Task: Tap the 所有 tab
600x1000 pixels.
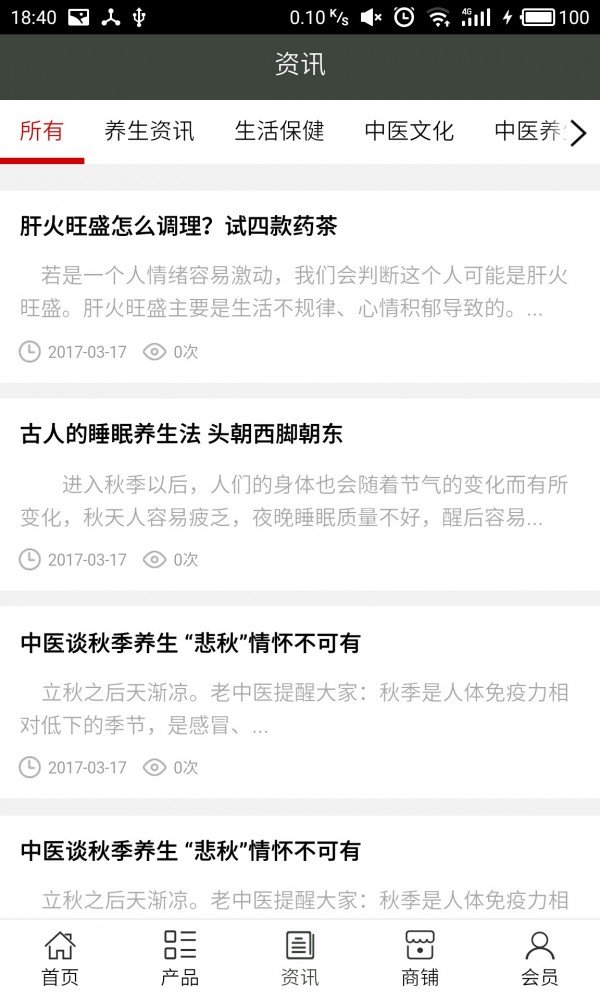Action: point(42,131)
